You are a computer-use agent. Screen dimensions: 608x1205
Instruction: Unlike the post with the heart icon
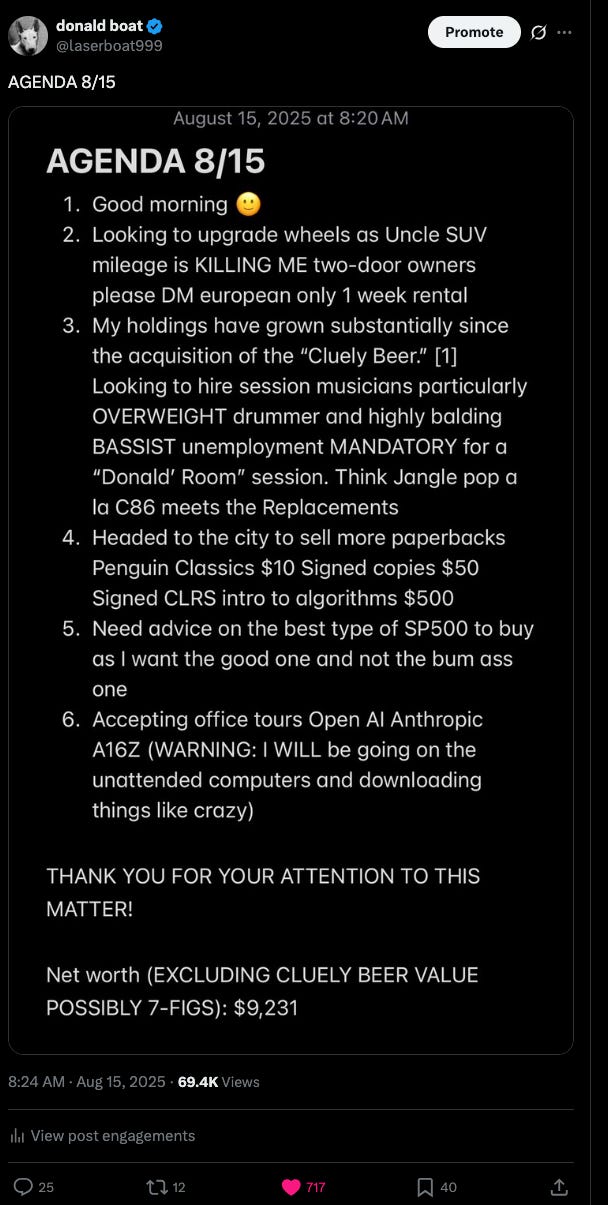(x=292, y=1187)
